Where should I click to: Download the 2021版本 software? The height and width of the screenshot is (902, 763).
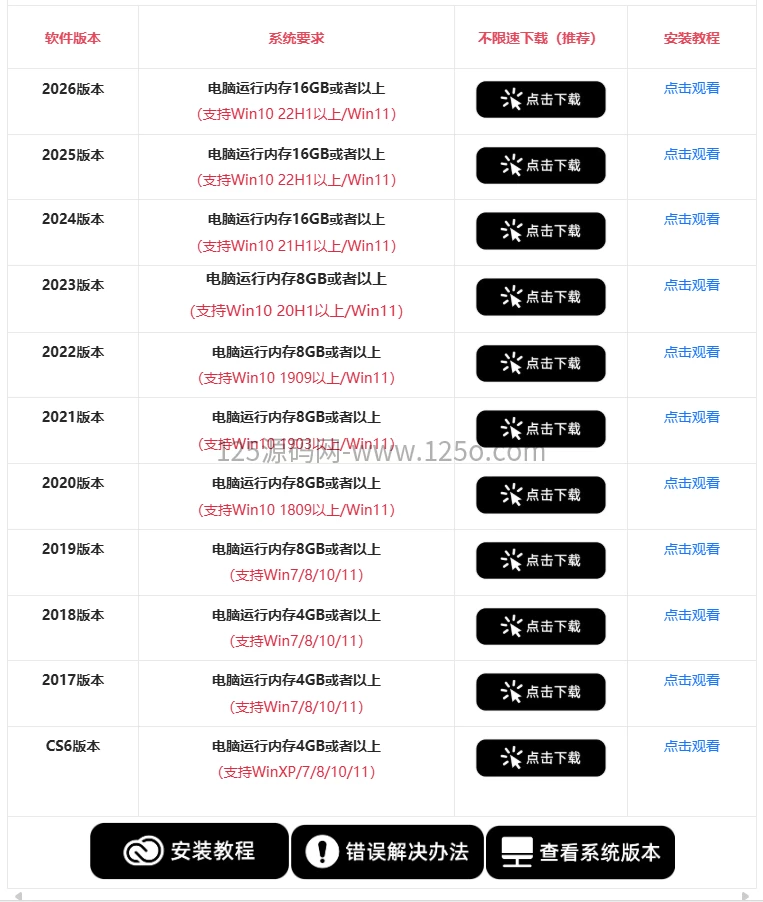[540, 429]
